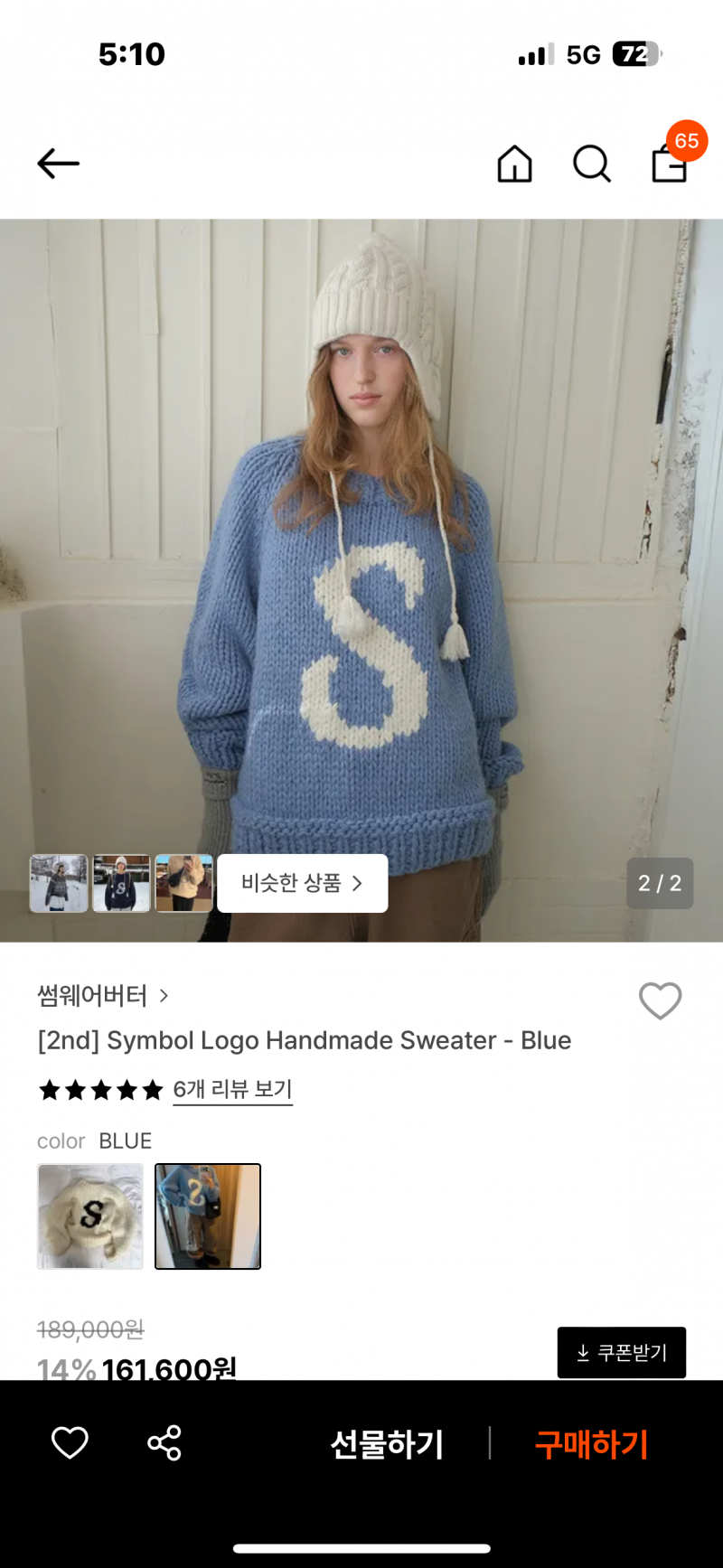
Task: Open the search icon
Action: 591,164
